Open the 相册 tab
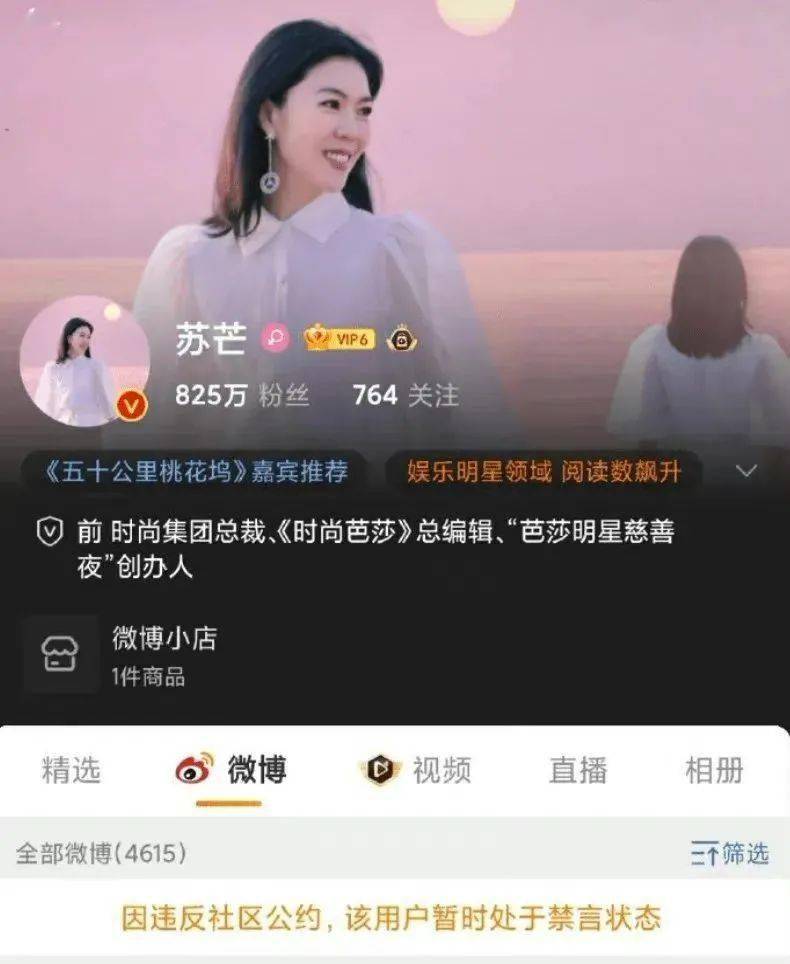This screenshot has width=790, height=964. 714,770
